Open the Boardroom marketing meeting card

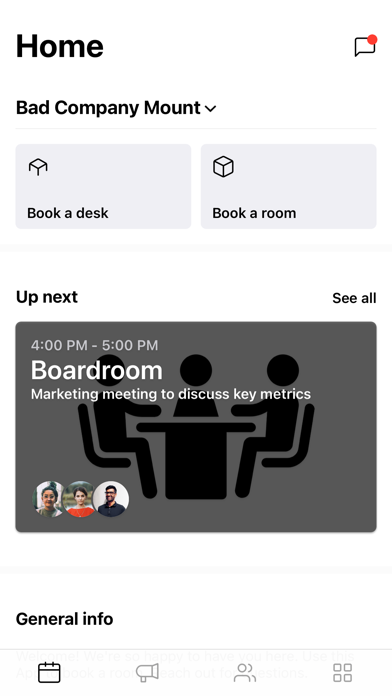click(196, 427)
